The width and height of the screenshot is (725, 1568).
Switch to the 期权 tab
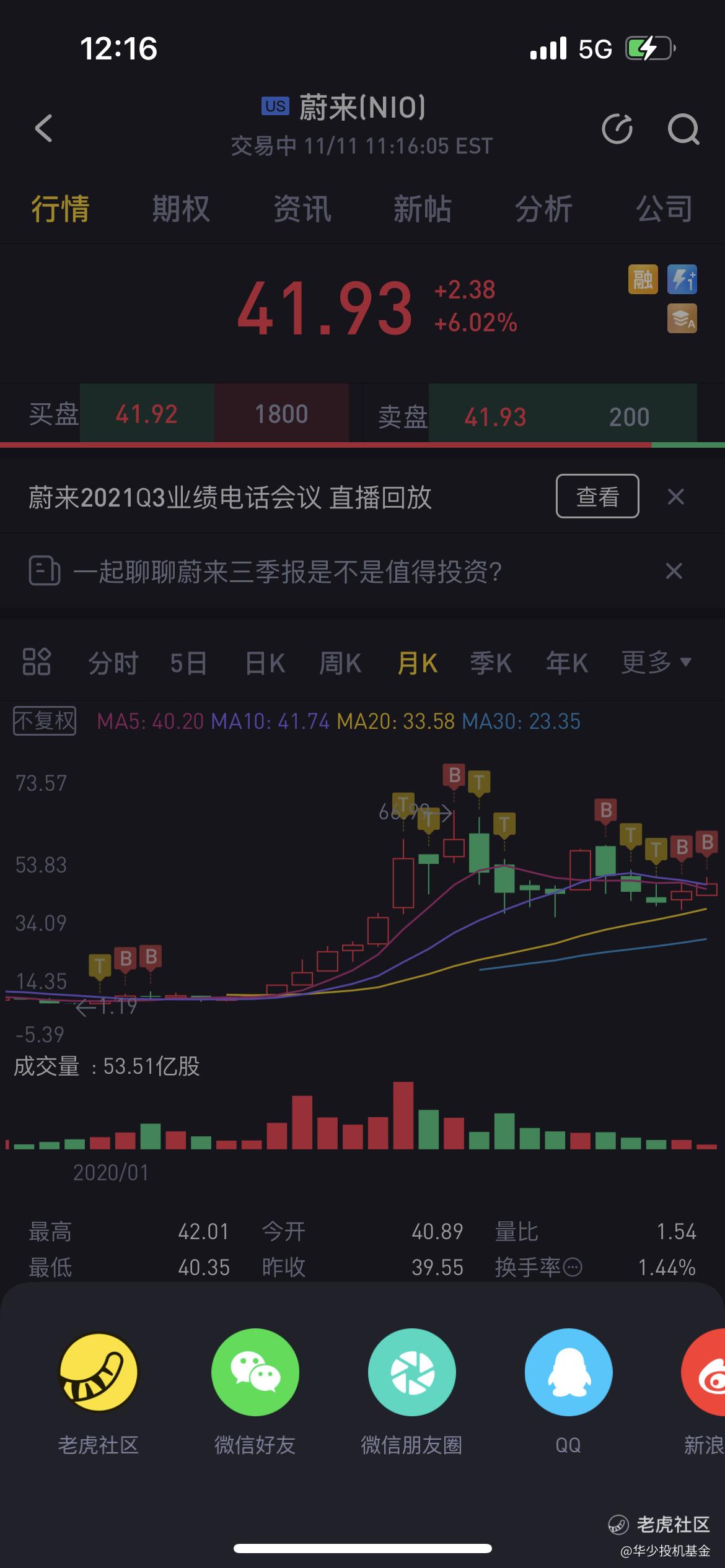pos(181,209)
